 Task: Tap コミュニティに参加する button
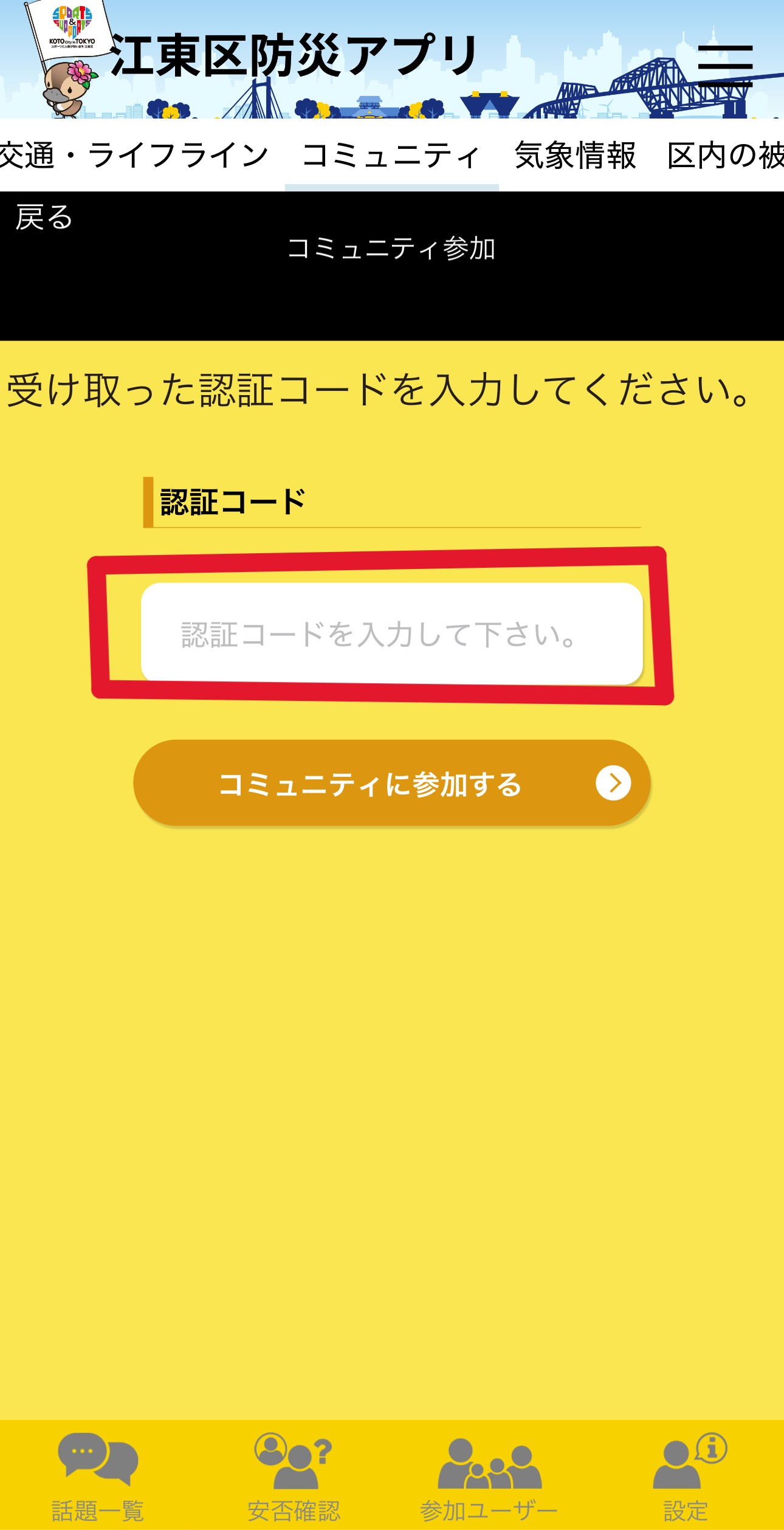(391, 783)
